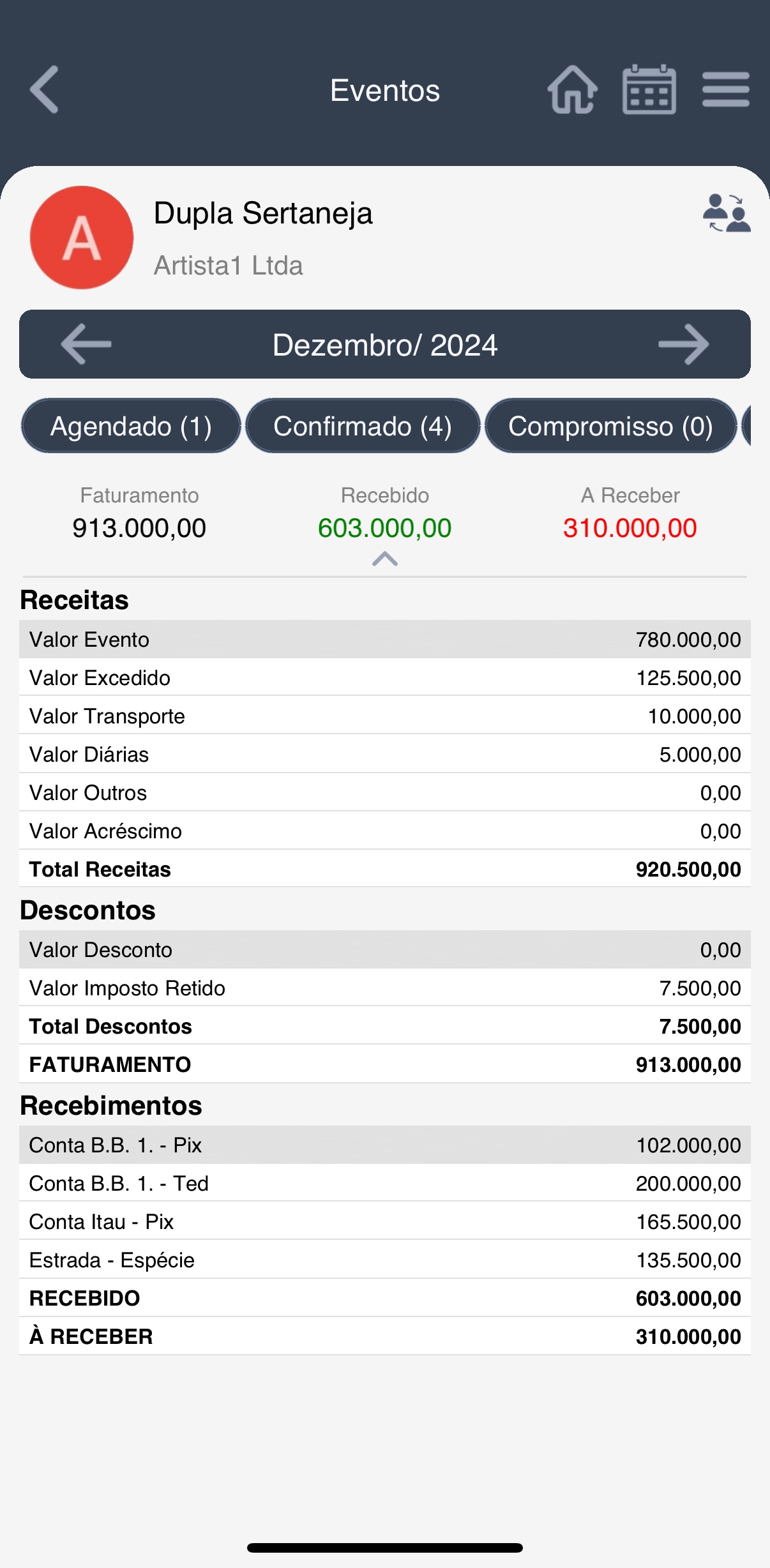Open the hamburger menu

[725, 90]
